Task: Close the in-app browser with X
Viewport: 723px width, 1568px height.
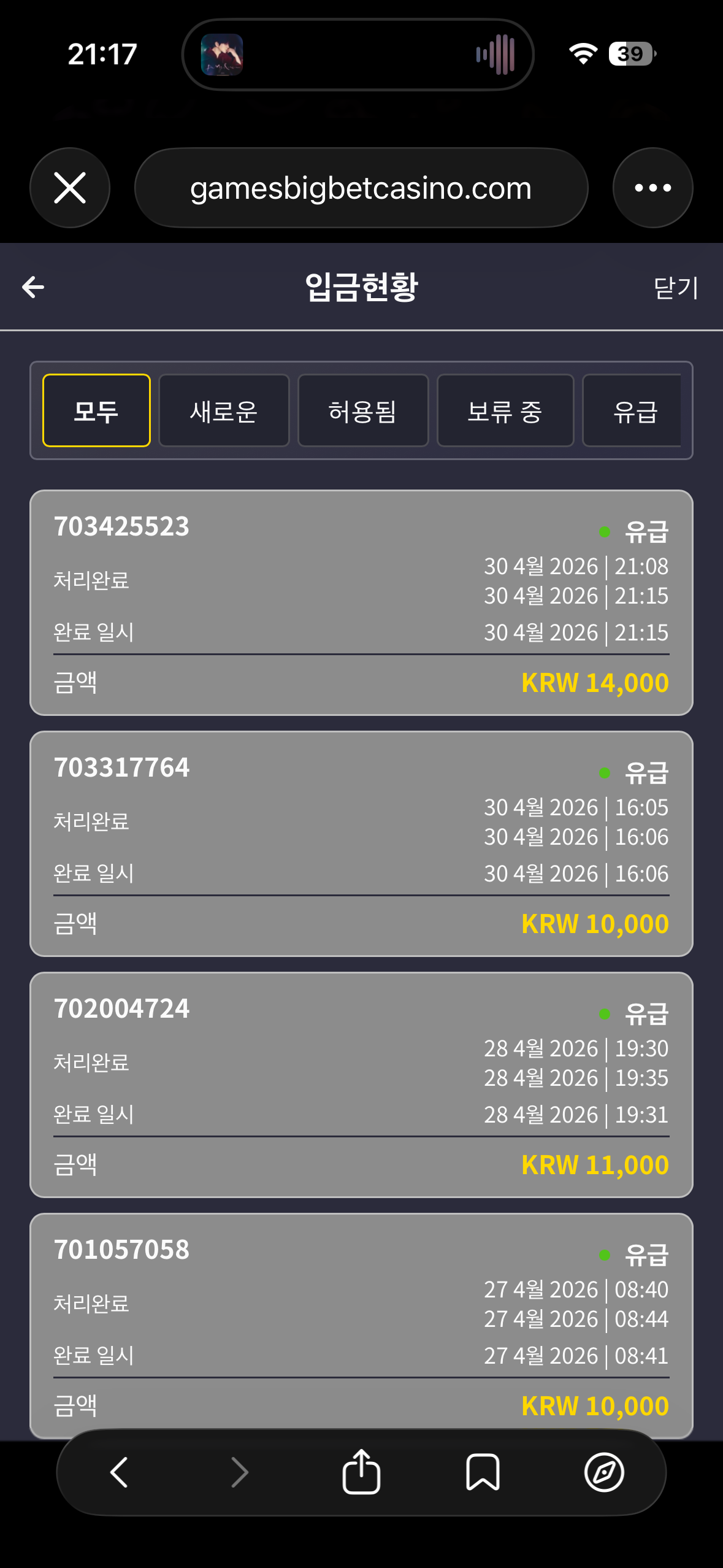Action: point(70,188)
